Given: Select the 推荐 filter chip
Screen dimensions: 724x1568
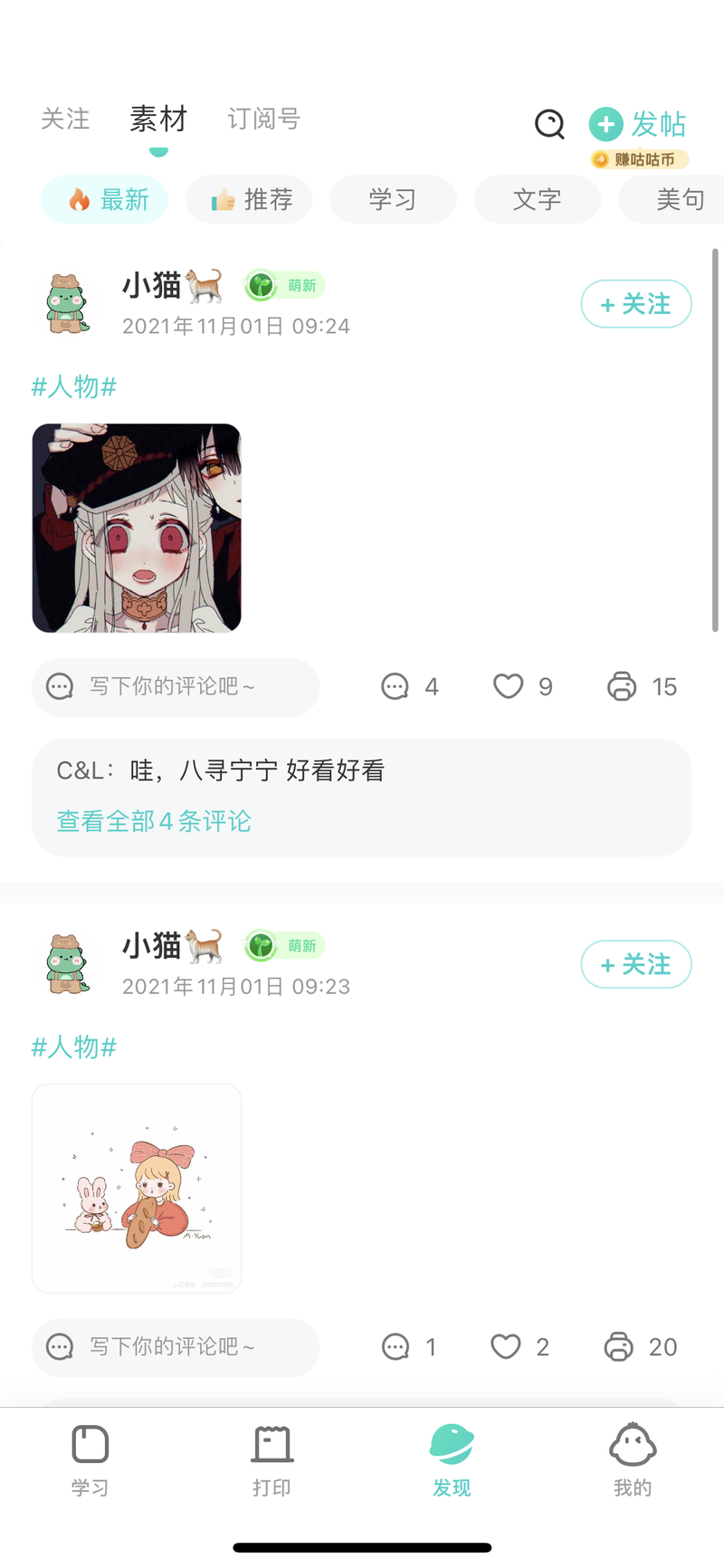Looking at the screenshot, I should 249,199.
